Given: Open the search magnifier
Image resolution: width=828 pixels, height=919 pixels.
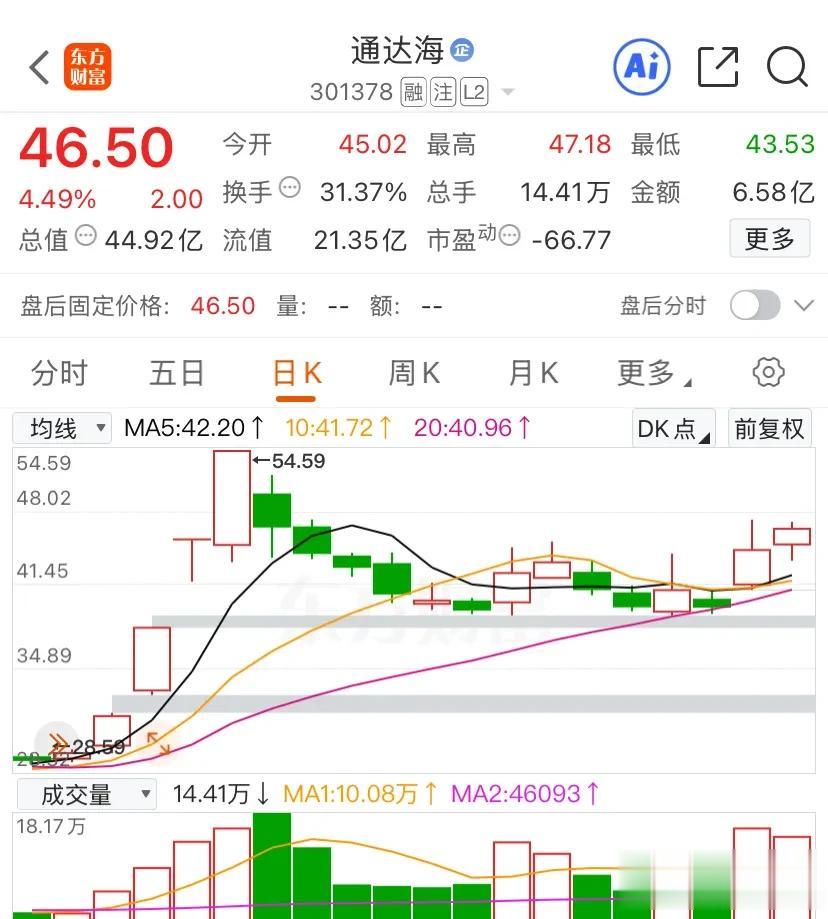Looking at the screenshot, I should (x=787, y=67).
